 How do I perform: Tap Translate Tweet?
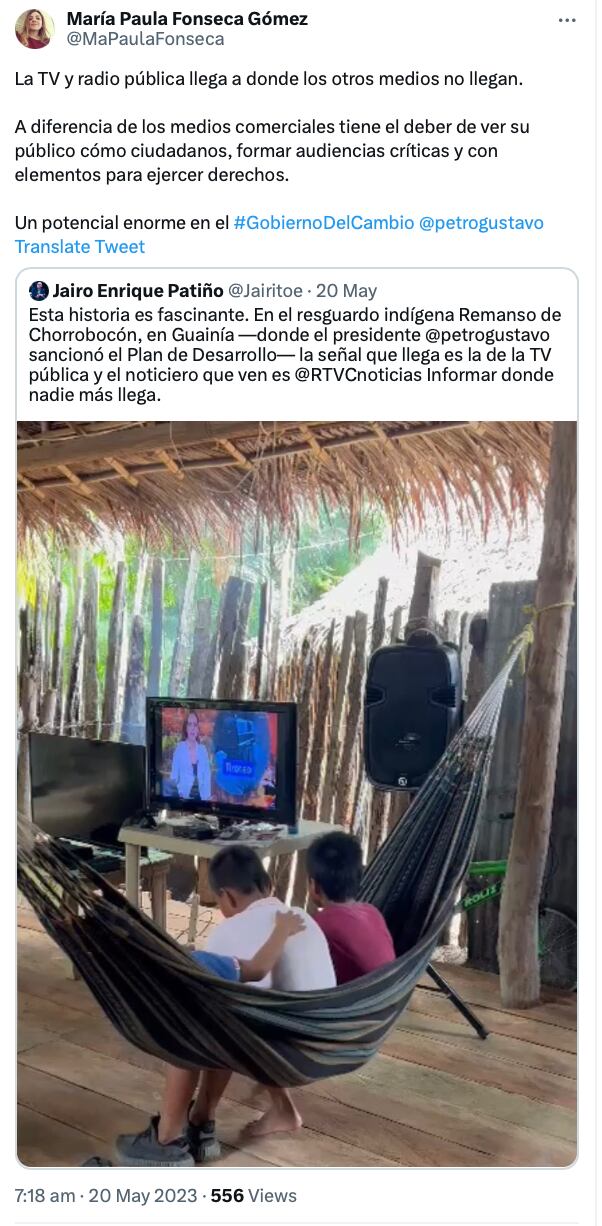click(80, 247)
